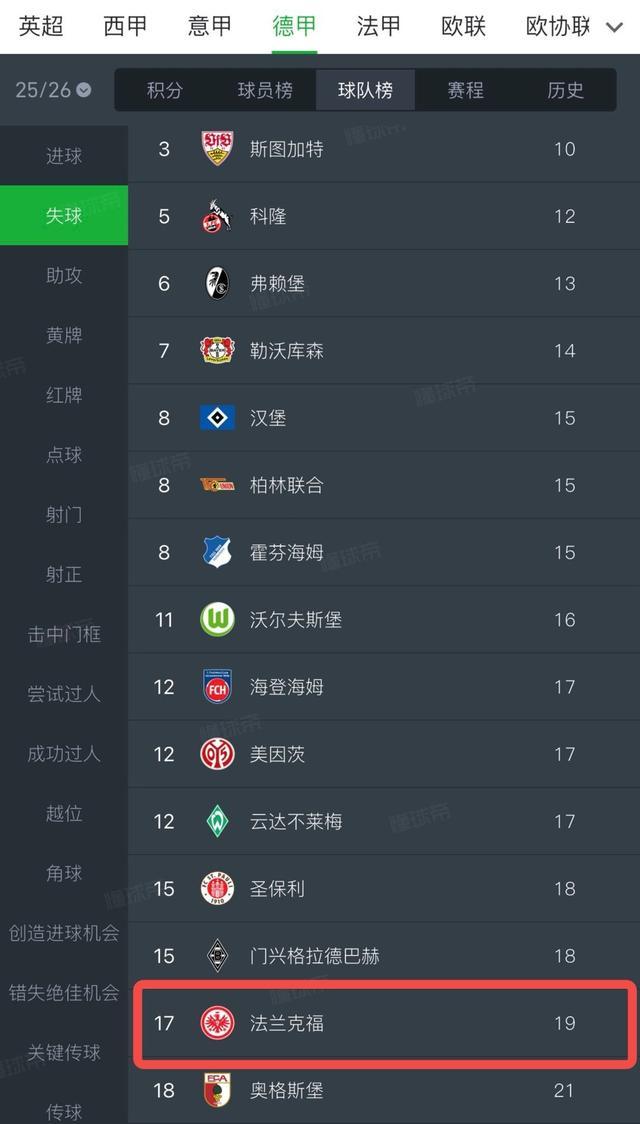This screenshot has height=1124, width=640.
Task: Open the 勒沃库森 team row
Action: click(x=385, y=350)
